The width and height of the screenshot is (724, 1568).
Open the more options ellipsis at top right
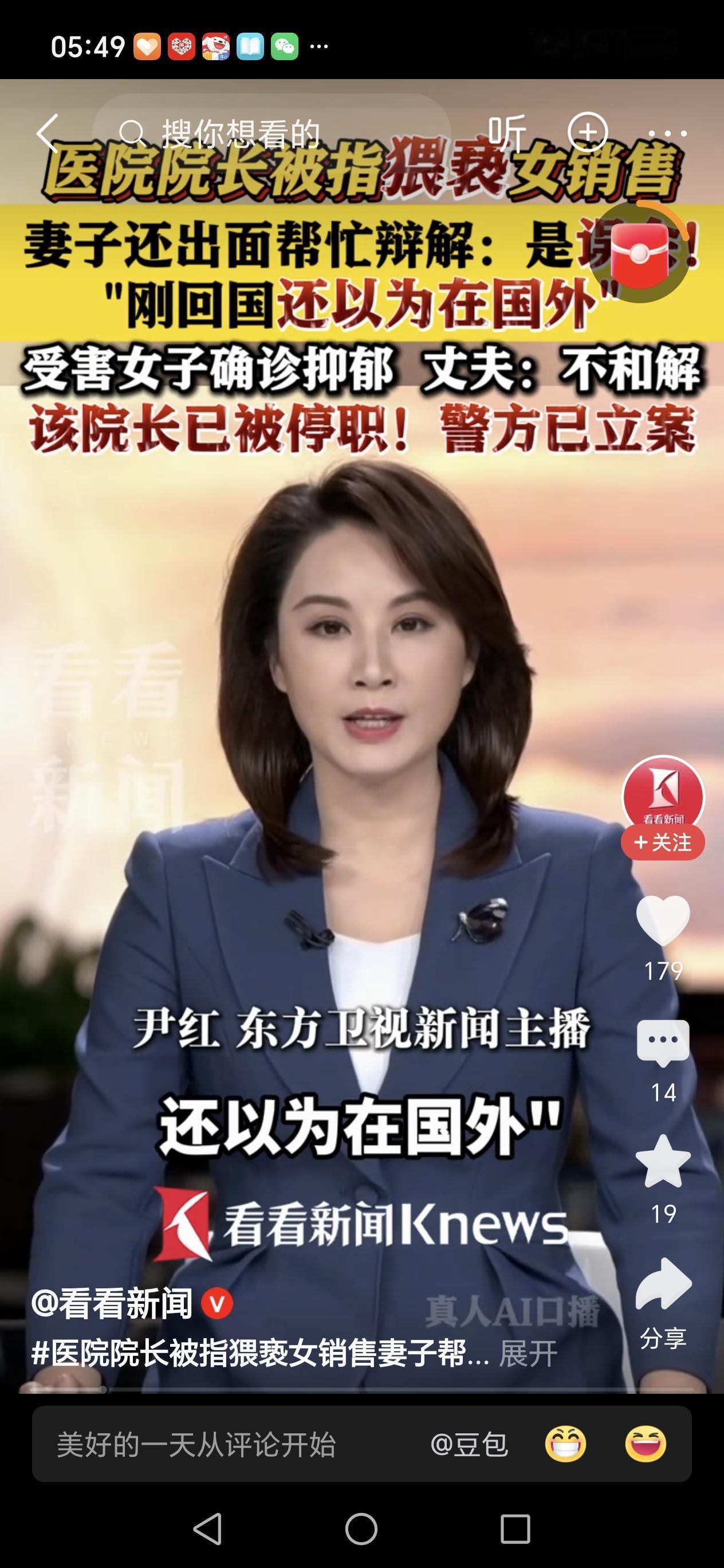[667, 133]
